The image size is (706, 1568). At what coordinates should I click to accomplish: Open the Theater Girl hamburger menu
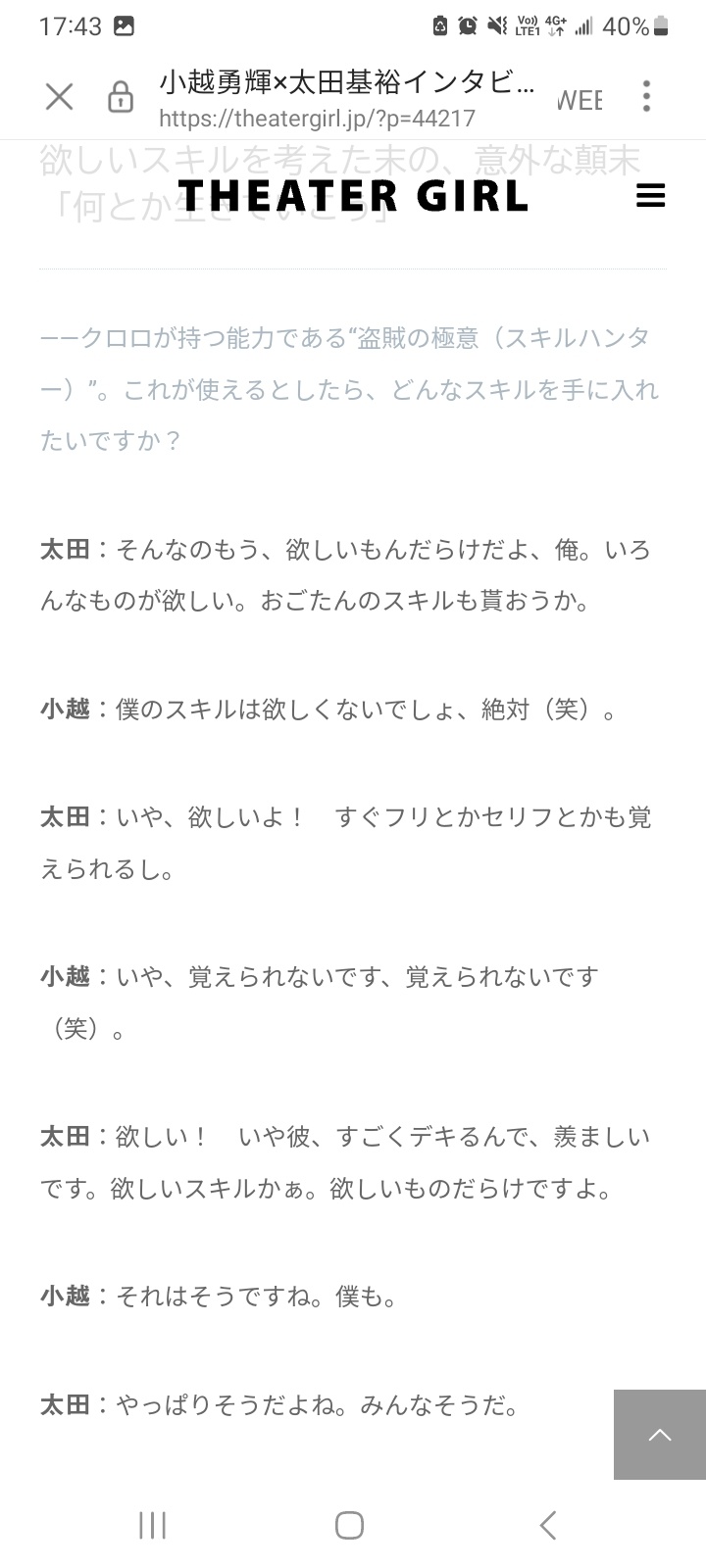tap(650, 196)
